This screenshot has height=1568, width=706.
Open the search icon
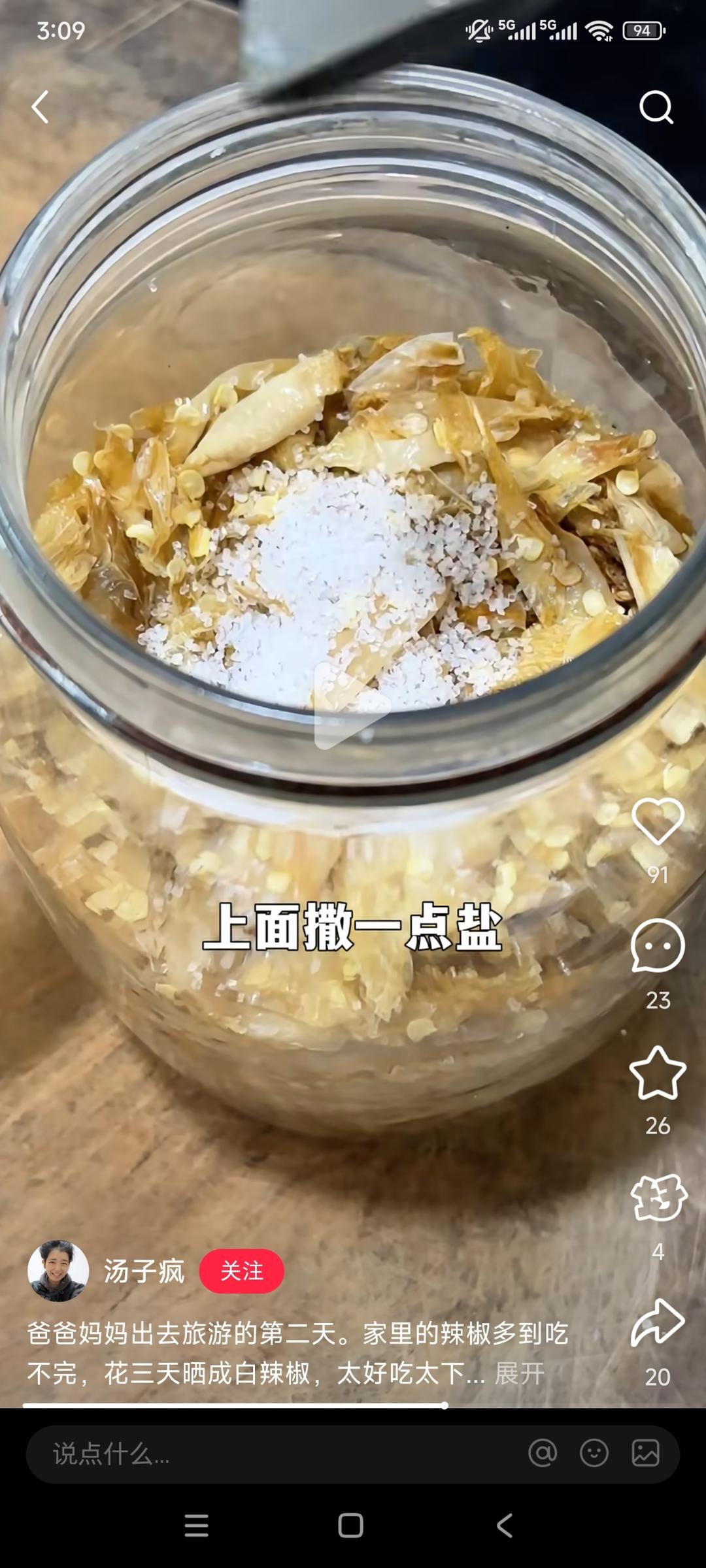coord(656,107)
